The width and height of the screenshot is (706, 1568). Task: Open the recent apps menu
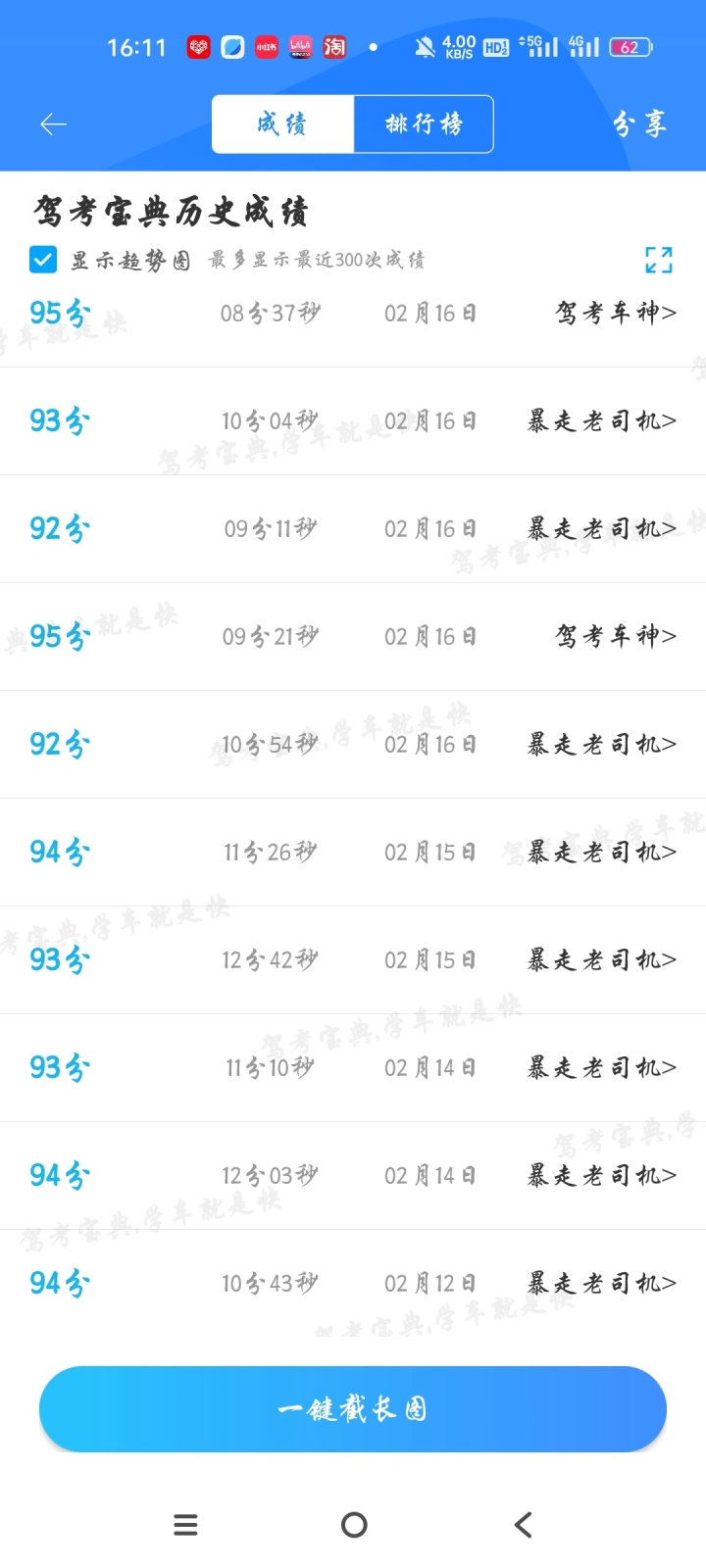click(x=185, y=1525)
